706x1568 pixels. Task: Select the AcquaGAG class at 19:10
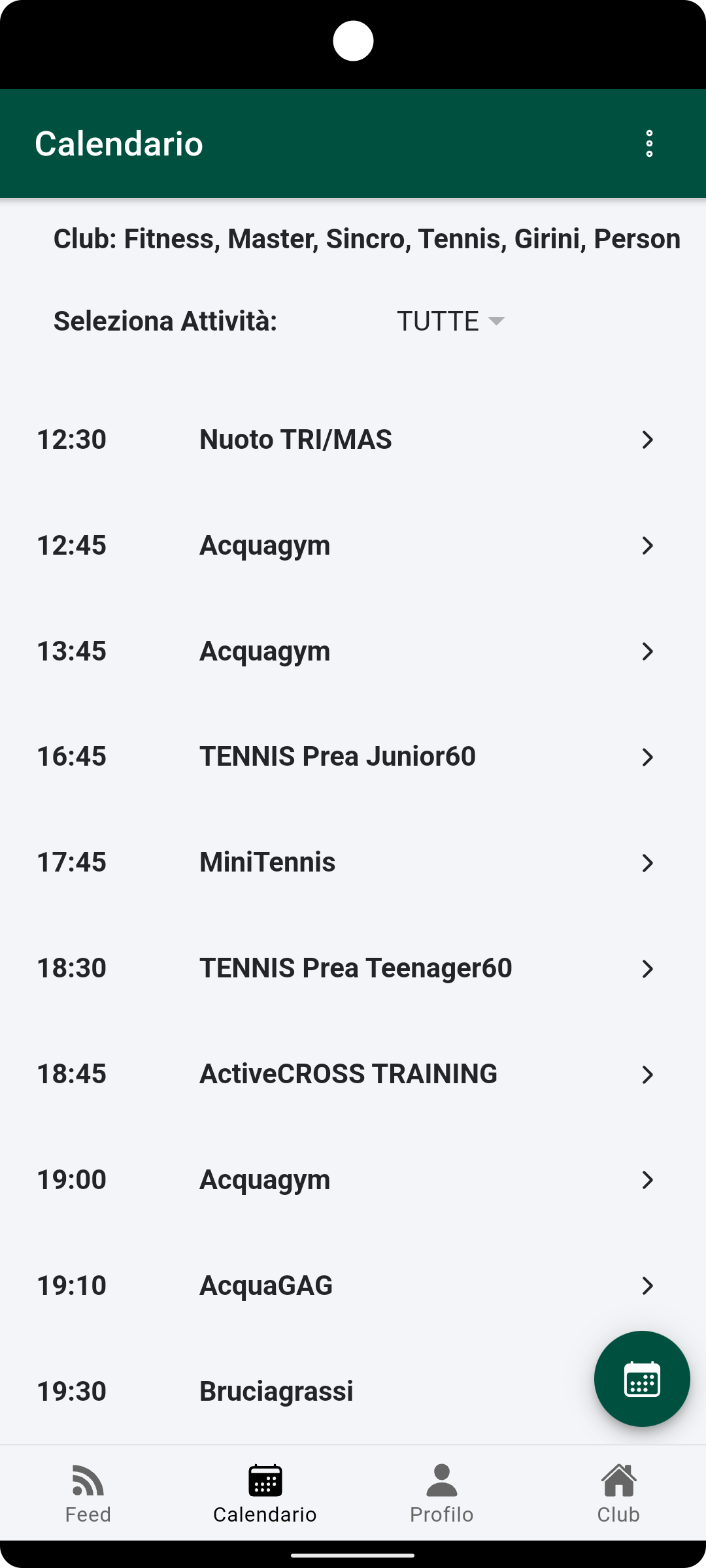click(x=353, y=1286)
